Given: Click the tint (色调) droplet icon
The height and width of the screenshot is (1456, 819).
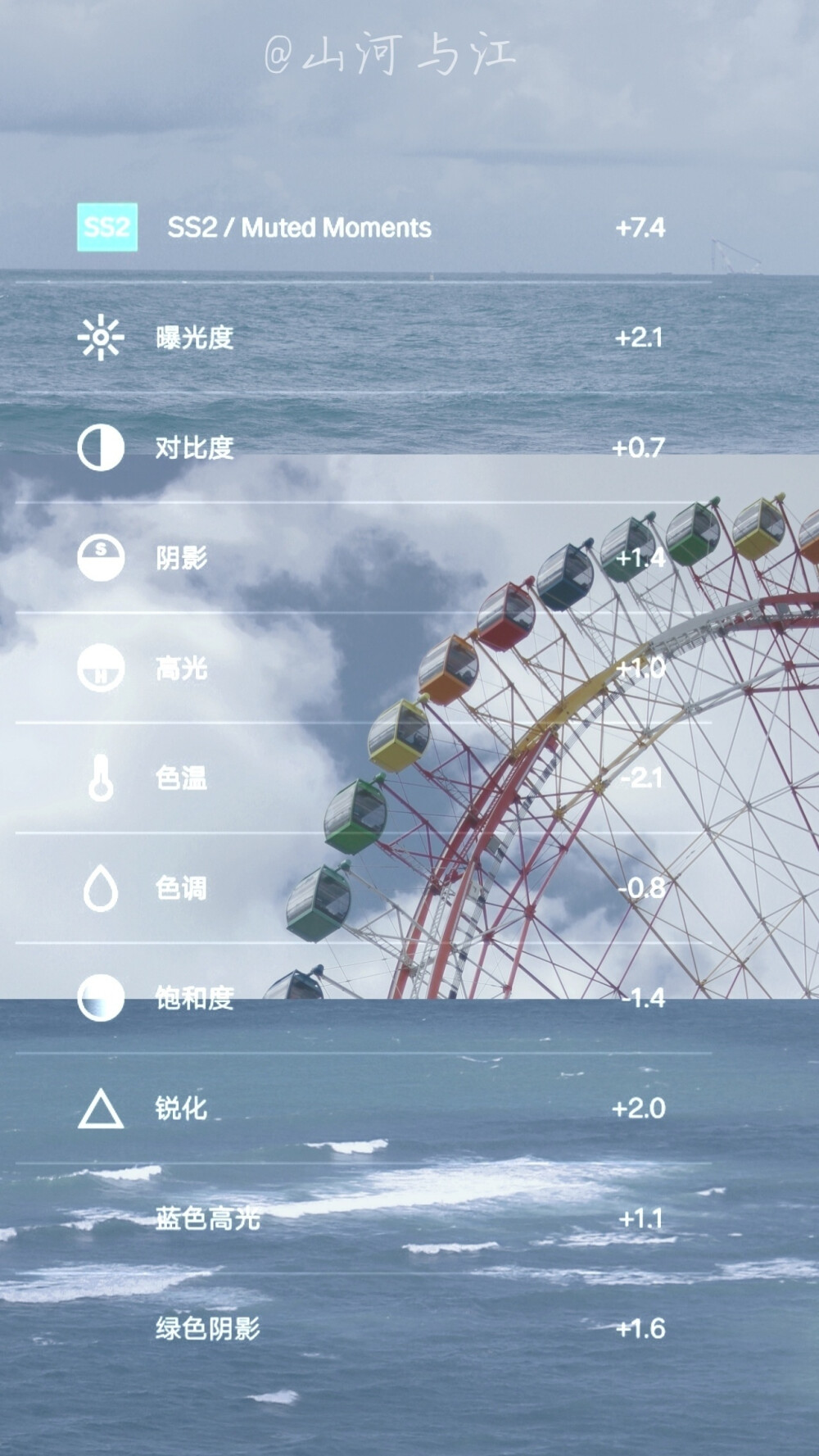Looking at the screenshot, I should tap(100, 887).
